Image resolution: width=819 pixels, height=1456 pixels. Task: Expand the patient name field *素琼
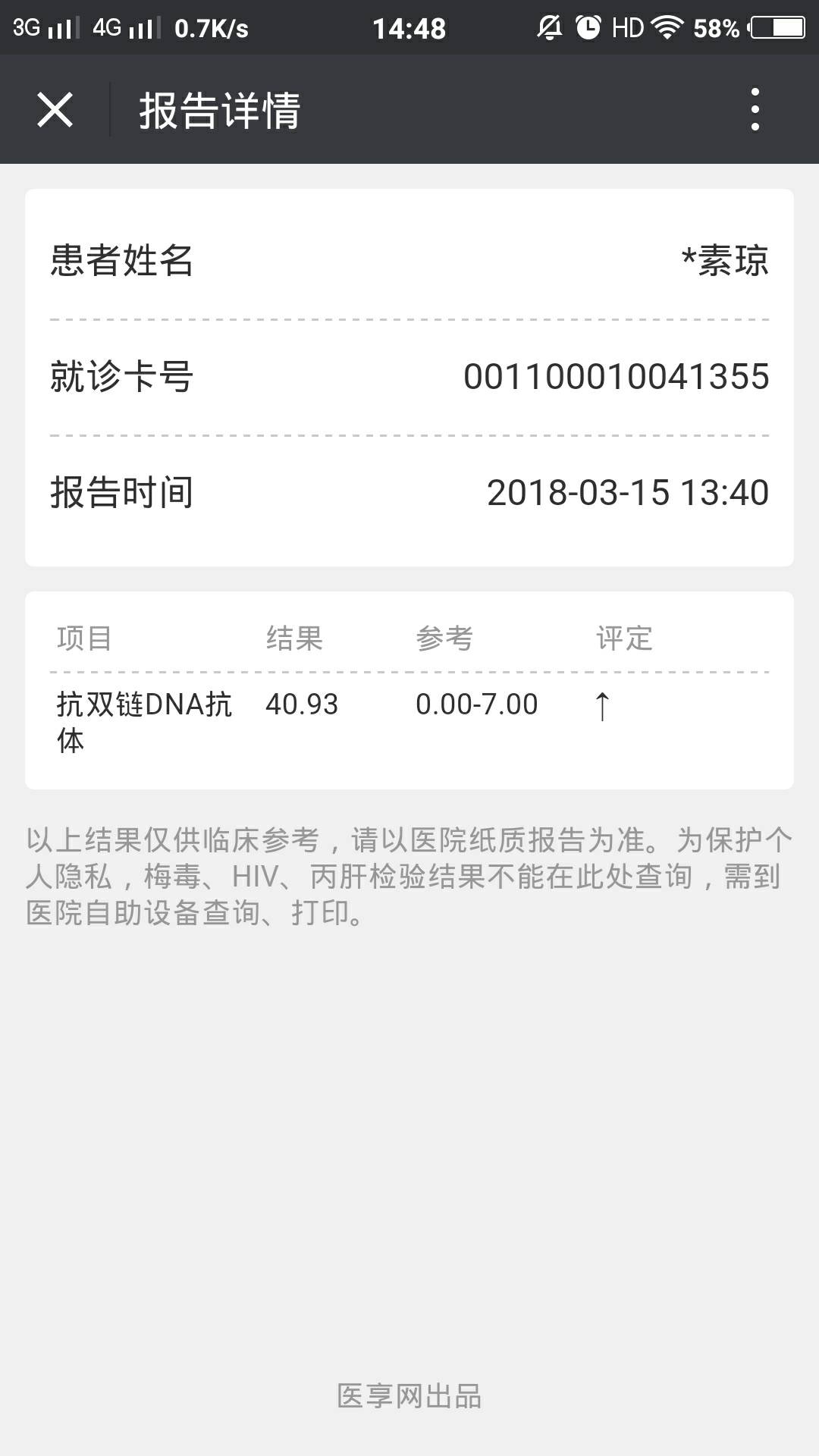(x=726, y=262)
